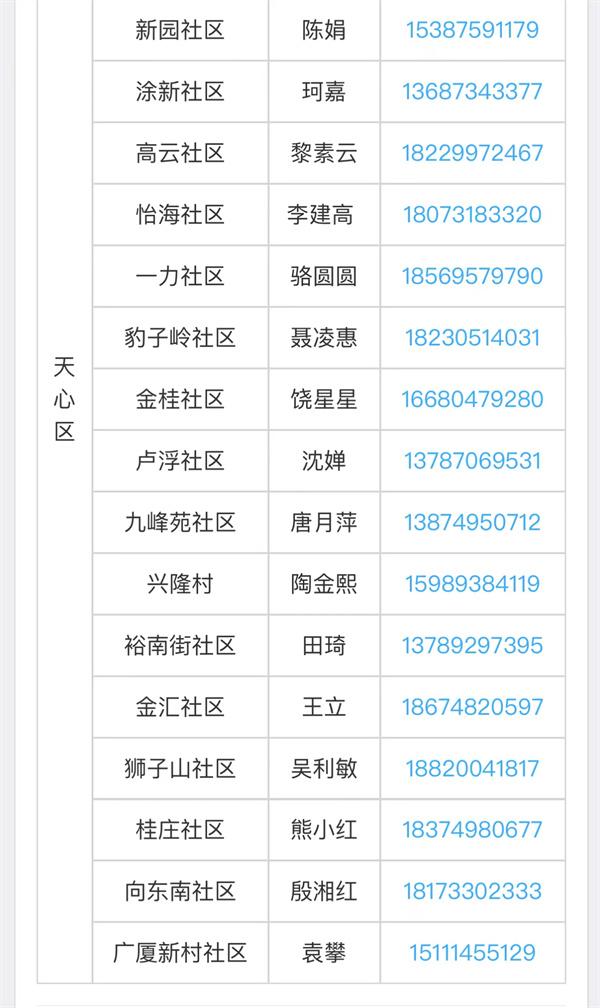Dial 一力社区 number 18569579790
Image resolution: width=600 pixels, height=1008 pixels.
tap(472, 276)
